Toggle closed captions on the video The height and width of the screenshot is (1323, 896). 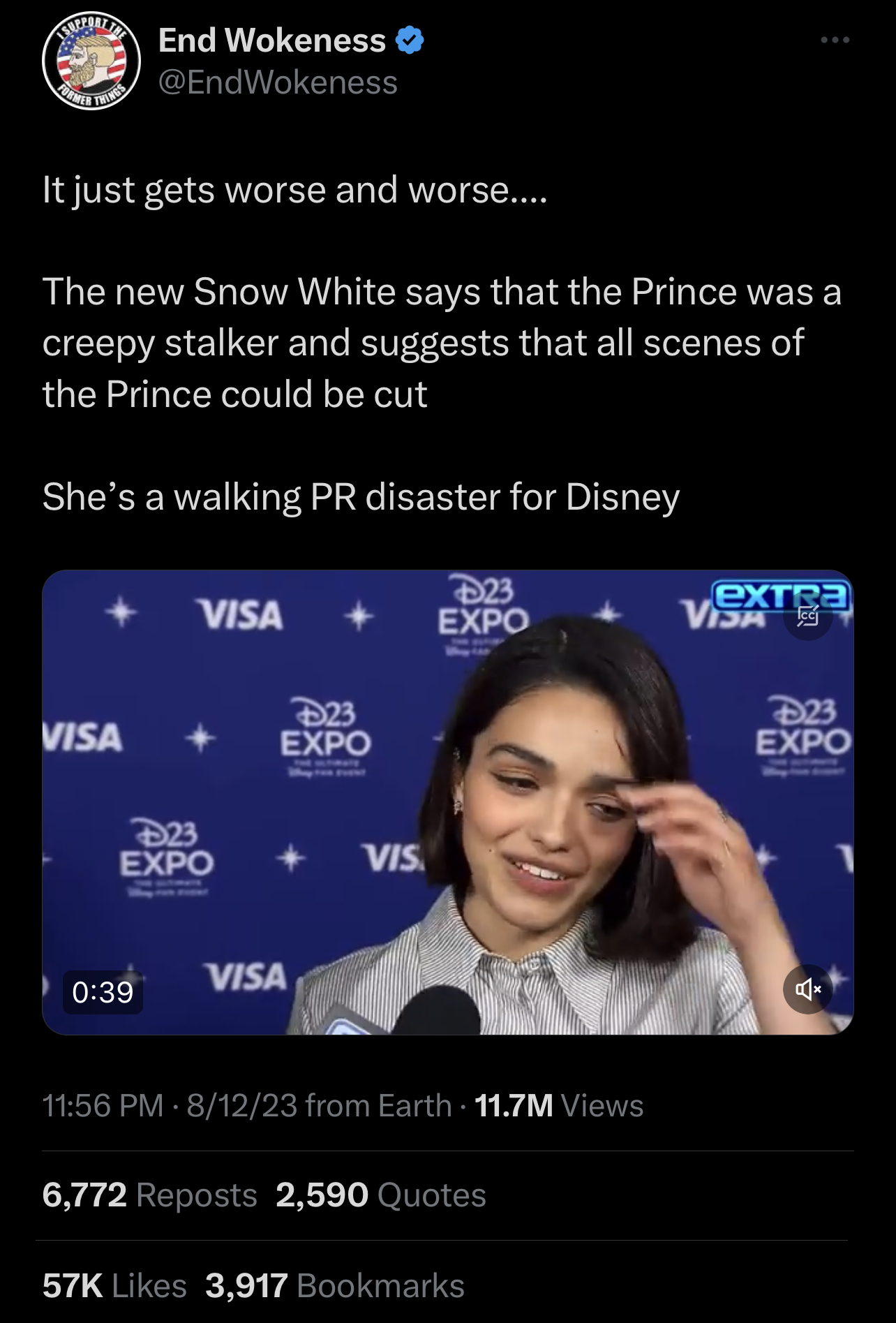click(x=808, y=616)
